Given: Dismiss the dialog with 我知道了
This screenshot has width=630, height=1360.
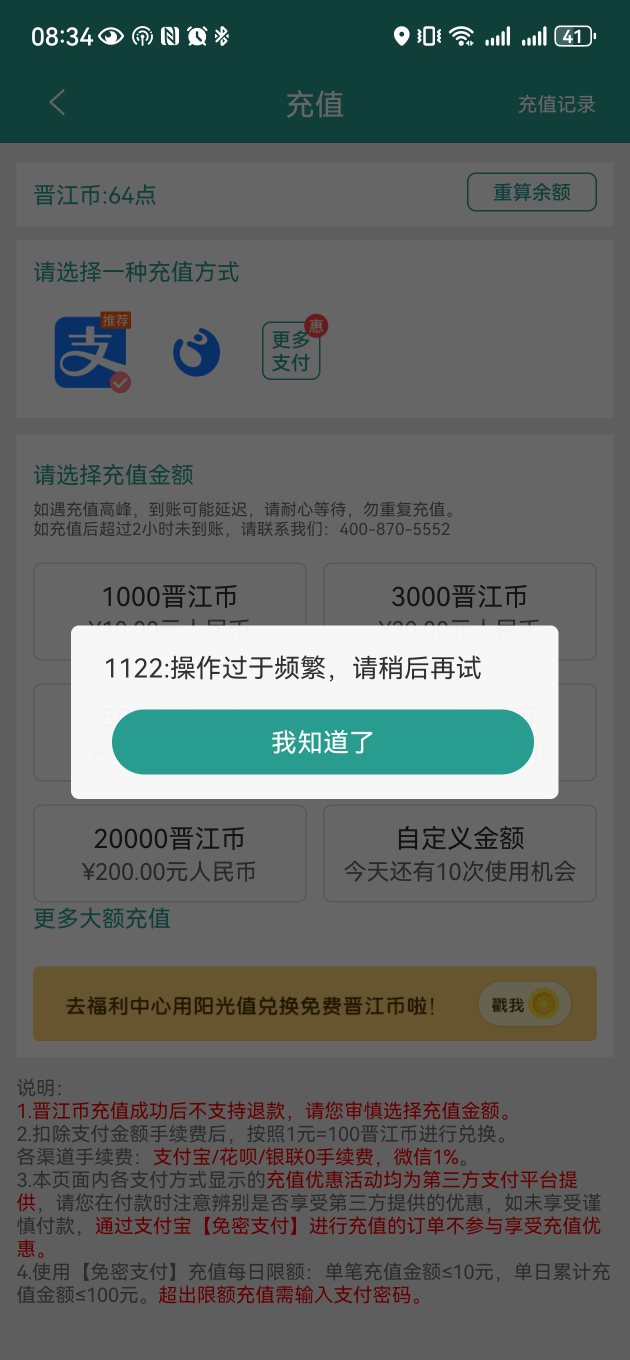Looking at the screenshot, I should 322,742.
